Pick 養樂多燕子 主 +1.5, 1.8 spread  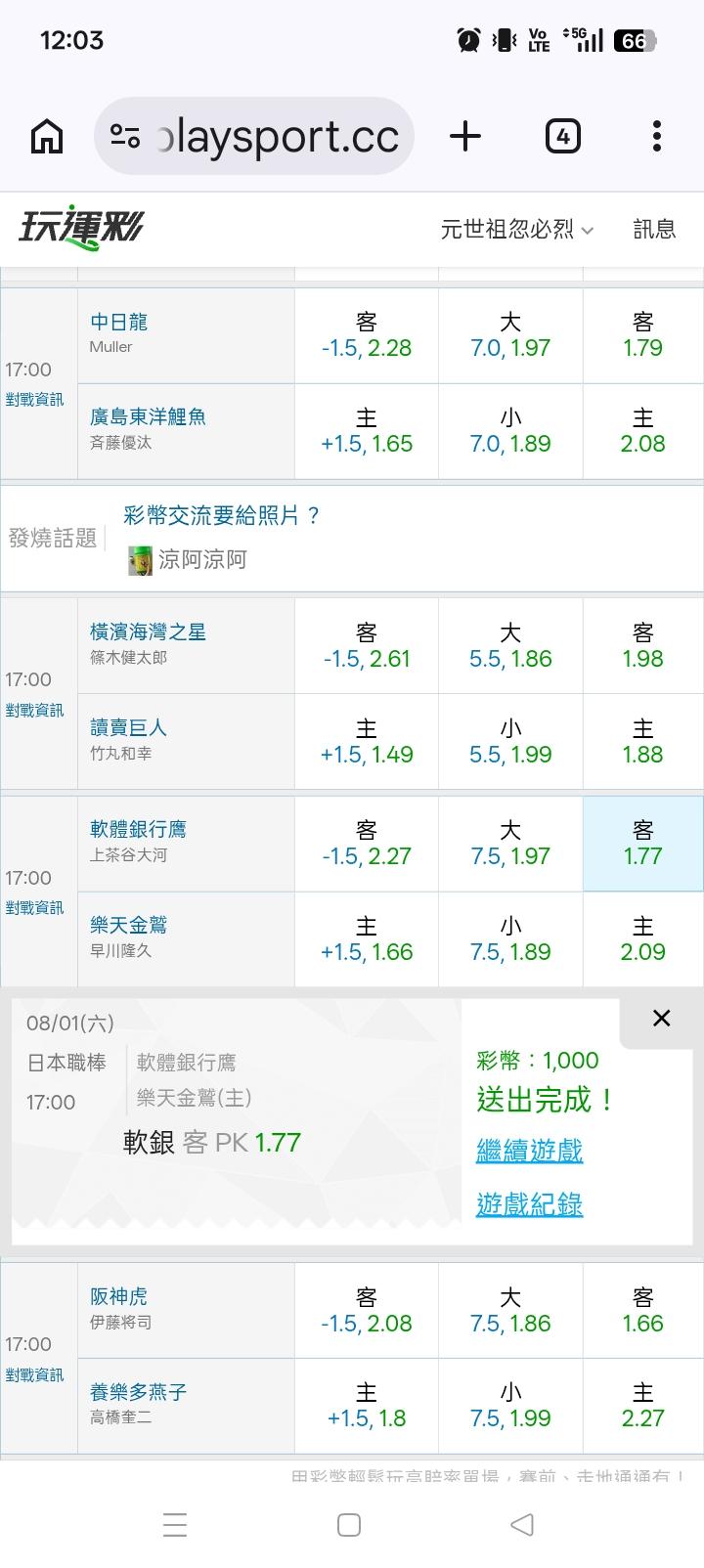pos(367,1406)
